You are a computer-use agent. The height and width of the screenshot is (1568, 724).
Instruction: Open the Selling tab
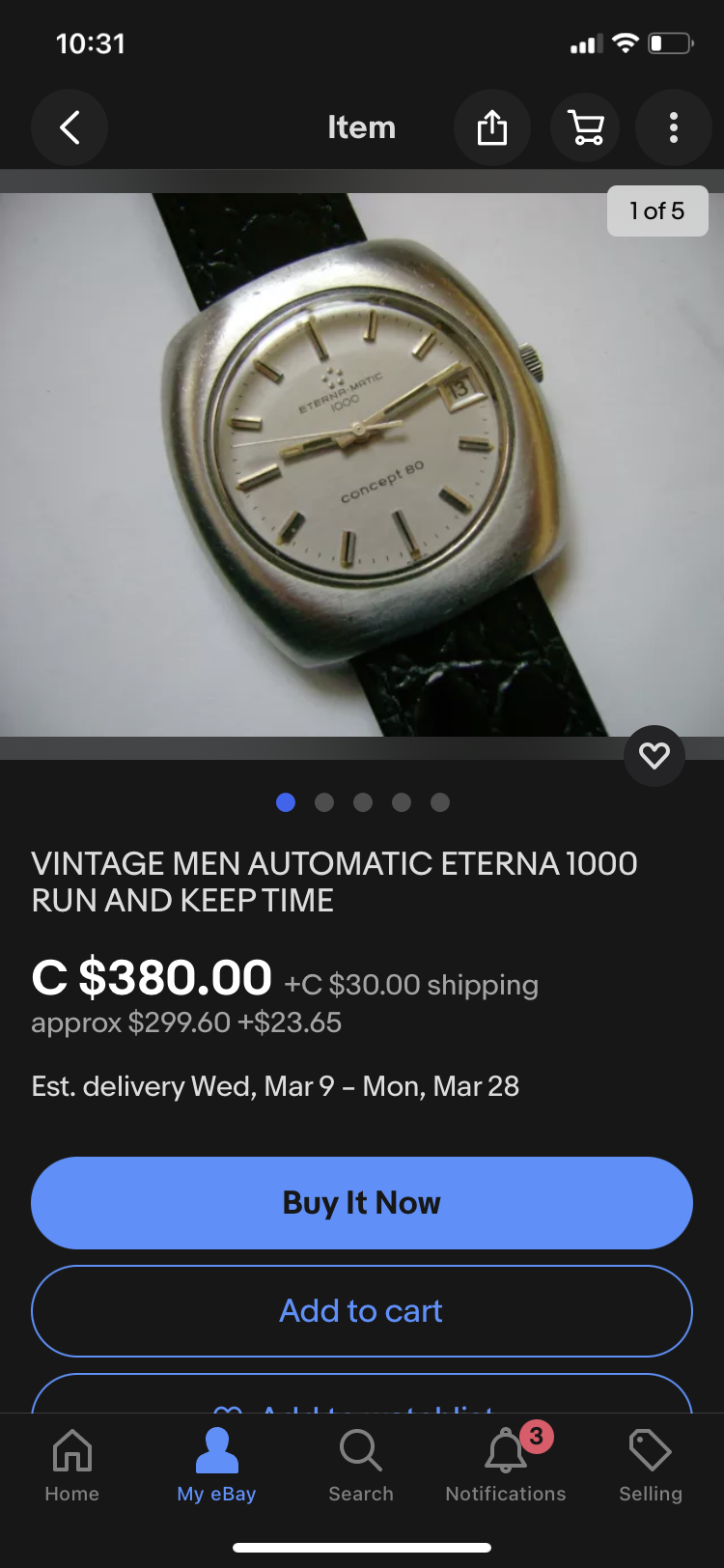651,1465
